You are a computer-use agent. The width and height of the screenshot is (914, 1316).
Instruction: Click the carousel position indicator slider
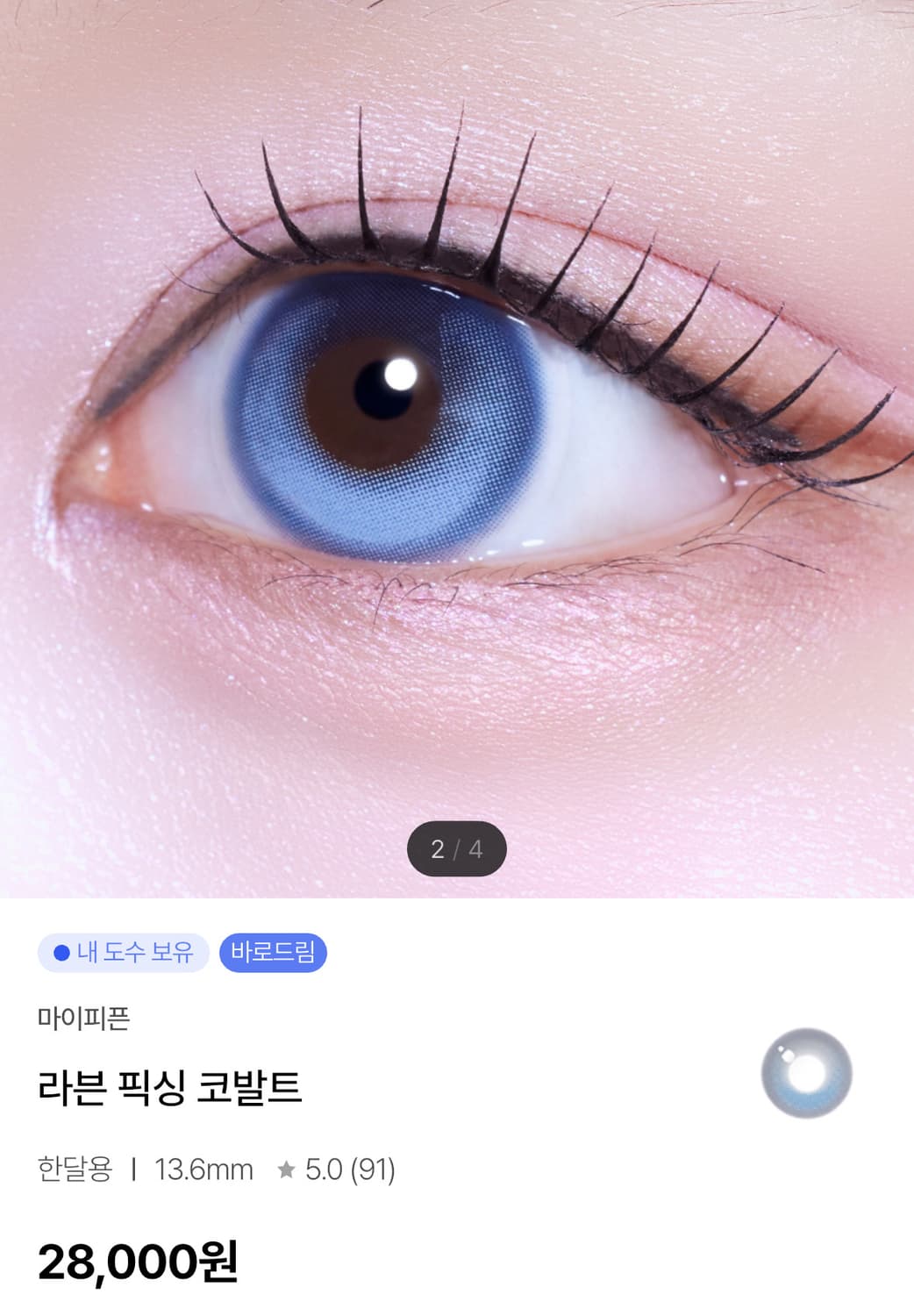pyautogui.click(x=457, y=848)
